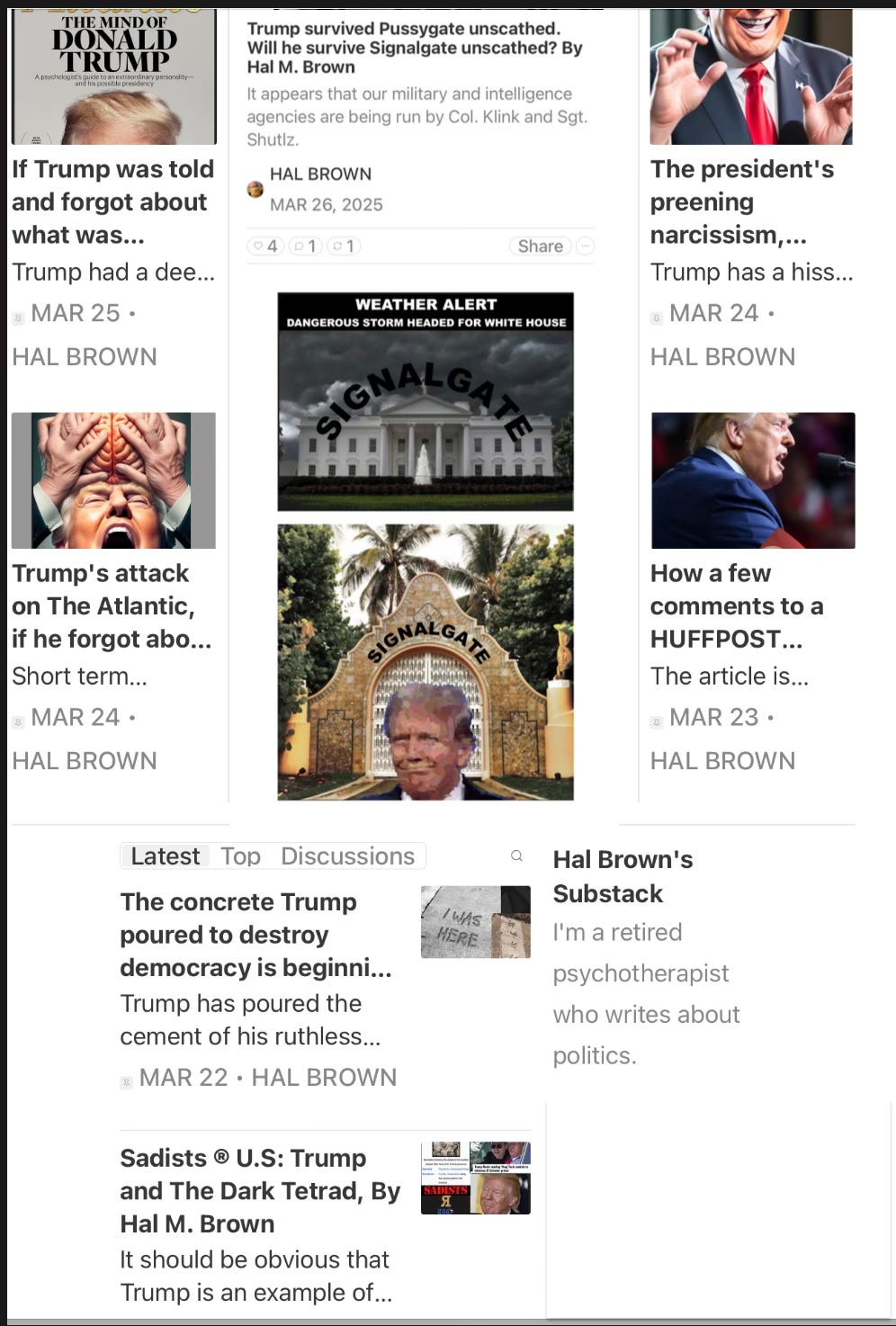
Task: Open 'Sadists ® U.S: Trump and The Dark Tetrad'
Action: (x=259, y=1190)
